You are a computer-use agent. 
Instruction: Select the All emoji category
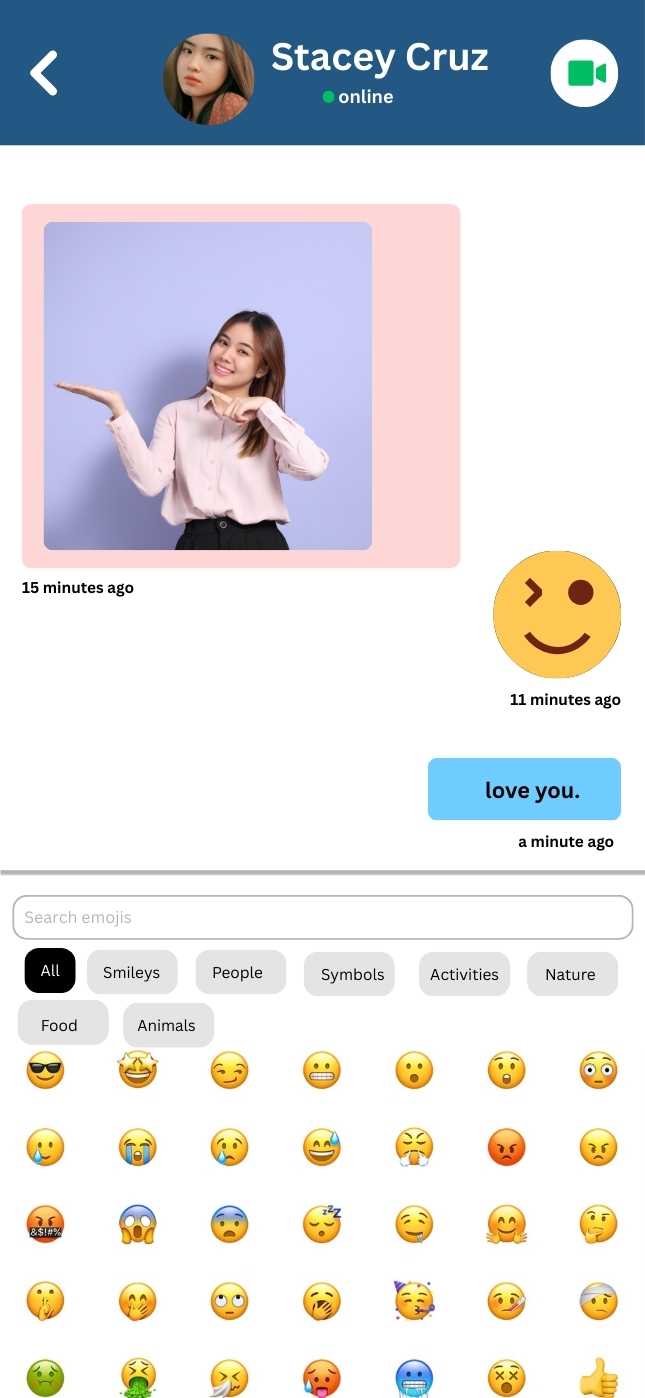pyautogui.click(x=50, y=970)
